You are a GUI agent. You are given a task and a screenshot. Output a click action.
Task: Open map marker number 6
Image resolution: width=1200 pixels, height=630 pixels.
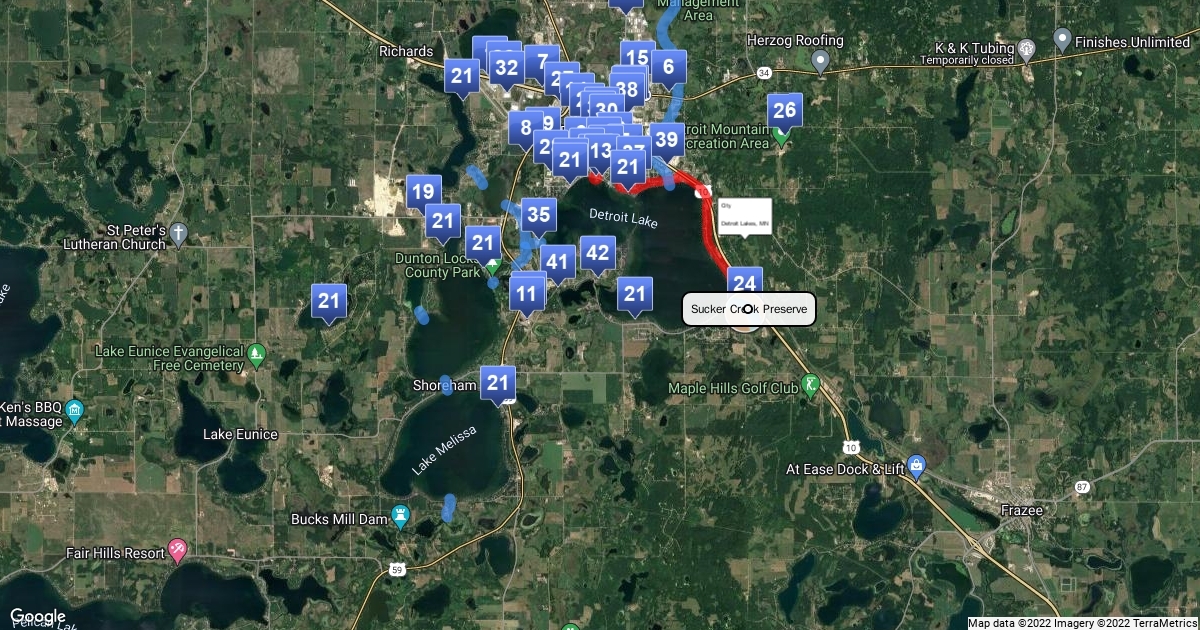click(x=670, y=67)
